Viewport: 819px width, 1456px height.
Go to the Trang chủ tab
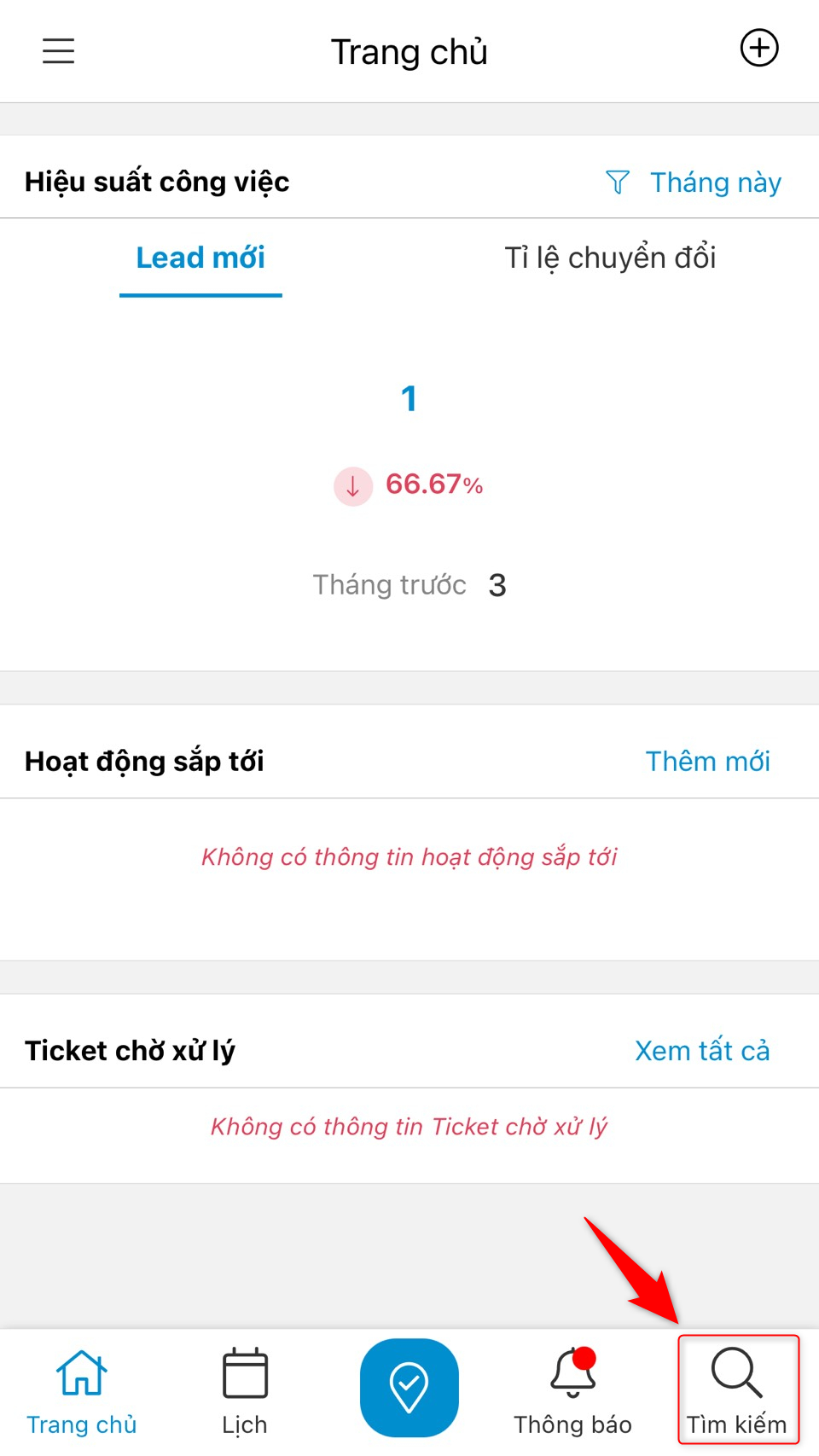(x=82, y=1391)
